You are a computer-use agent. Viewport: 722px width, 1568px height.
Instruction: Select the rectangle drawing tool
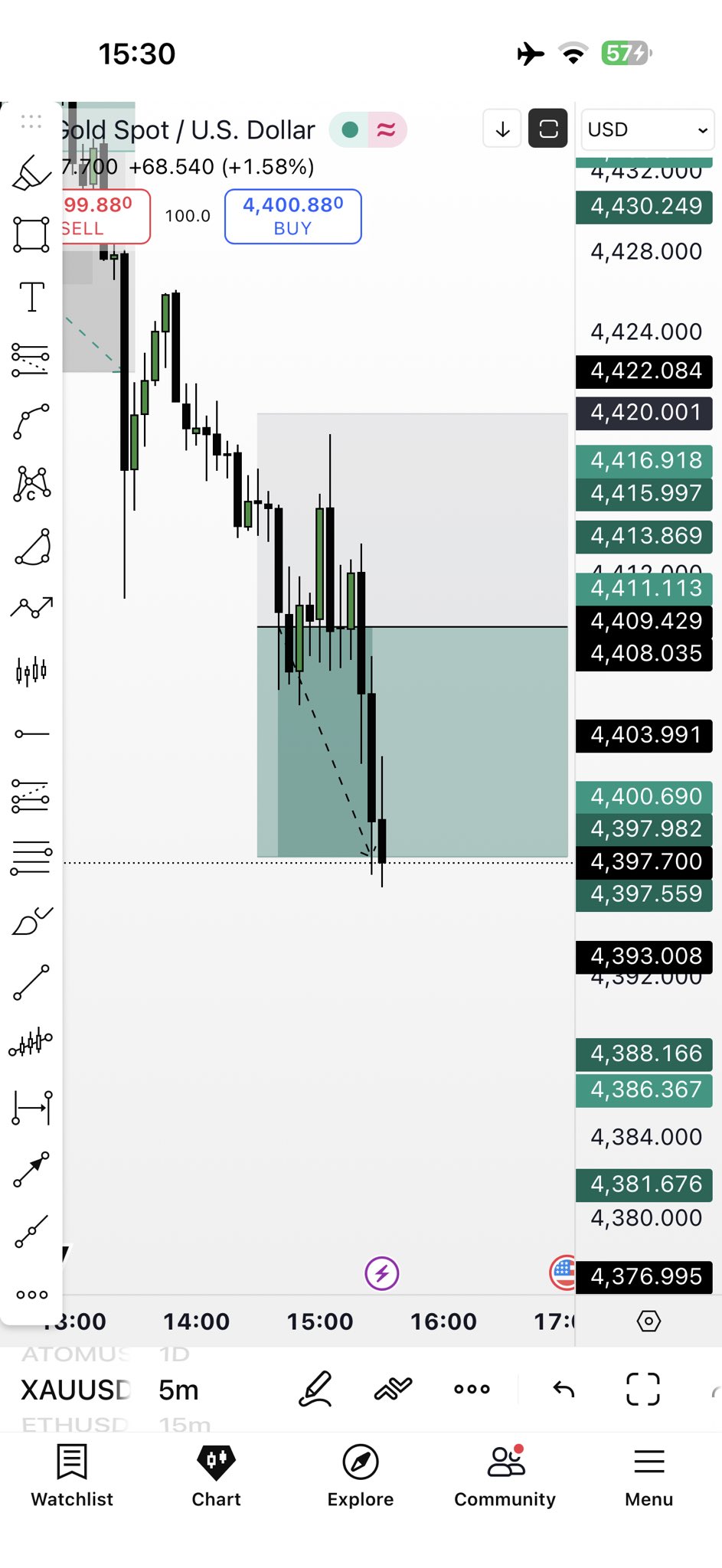(x=31, y=234)
